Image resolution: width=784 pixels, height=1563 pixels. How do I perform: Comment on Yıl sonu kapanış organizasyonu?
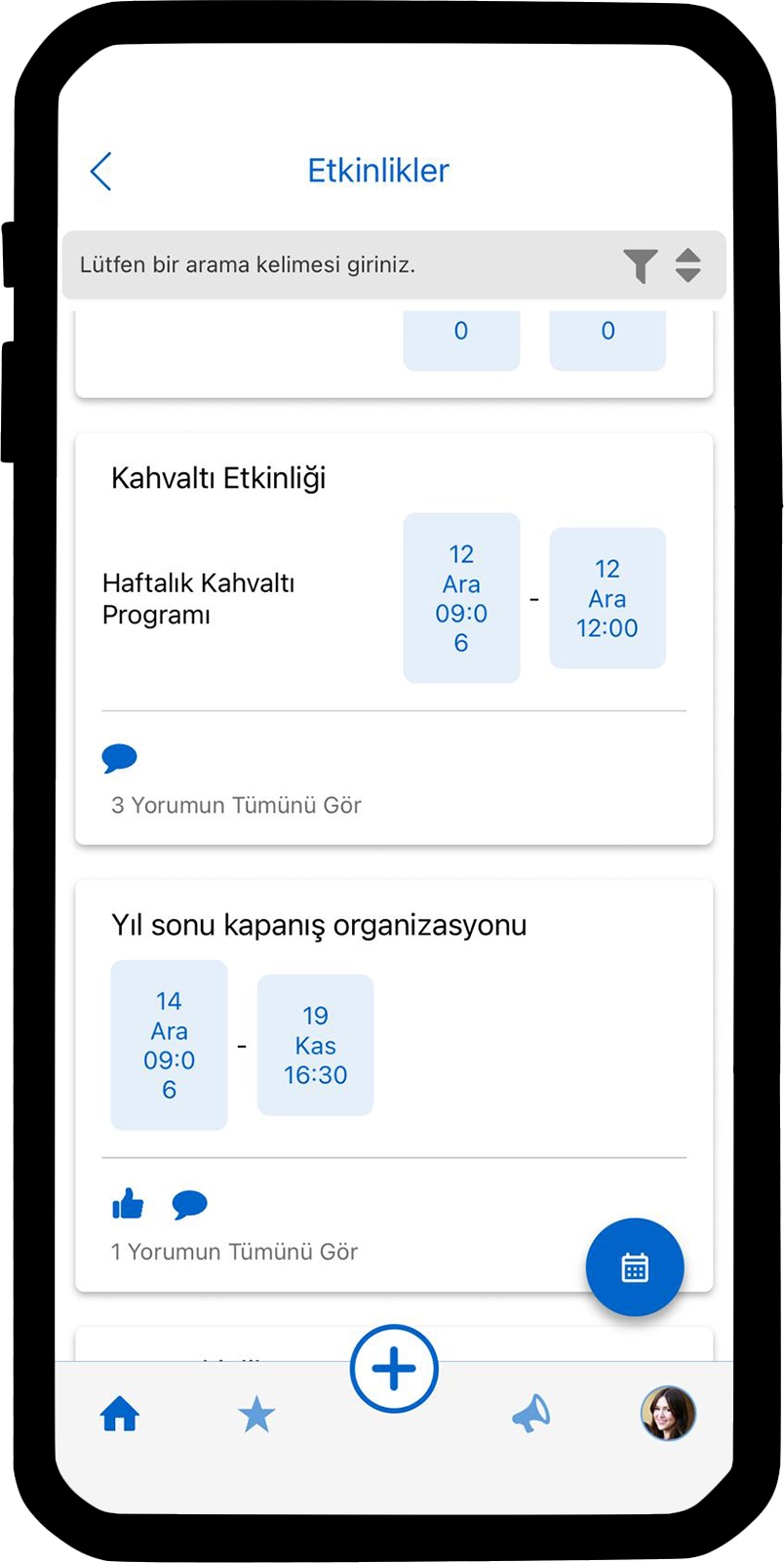pyautogui.click(x=189, y=1205)
